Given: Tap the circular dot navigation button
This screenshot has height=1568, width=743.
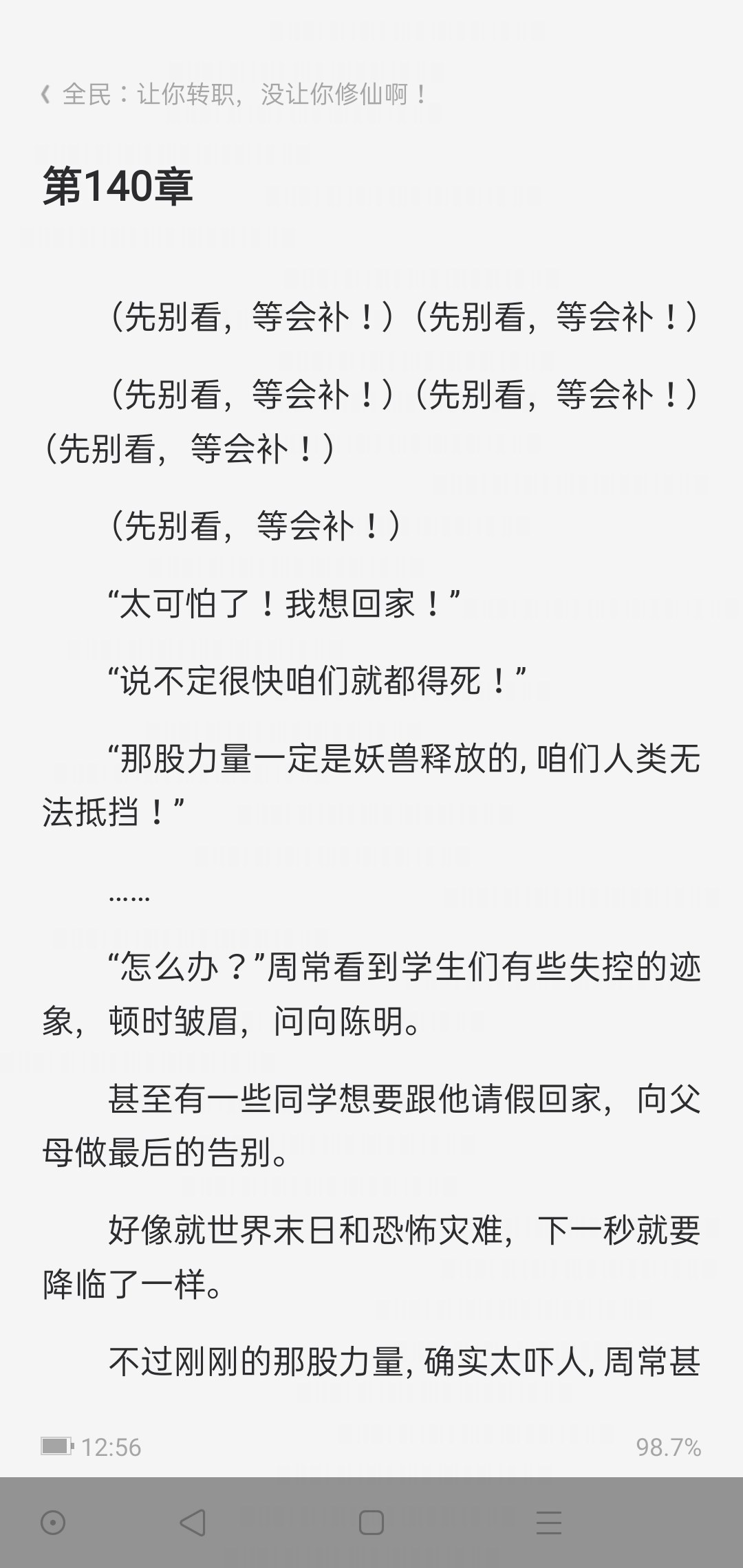Looking at the screenshot, I should pos(53,1523).
